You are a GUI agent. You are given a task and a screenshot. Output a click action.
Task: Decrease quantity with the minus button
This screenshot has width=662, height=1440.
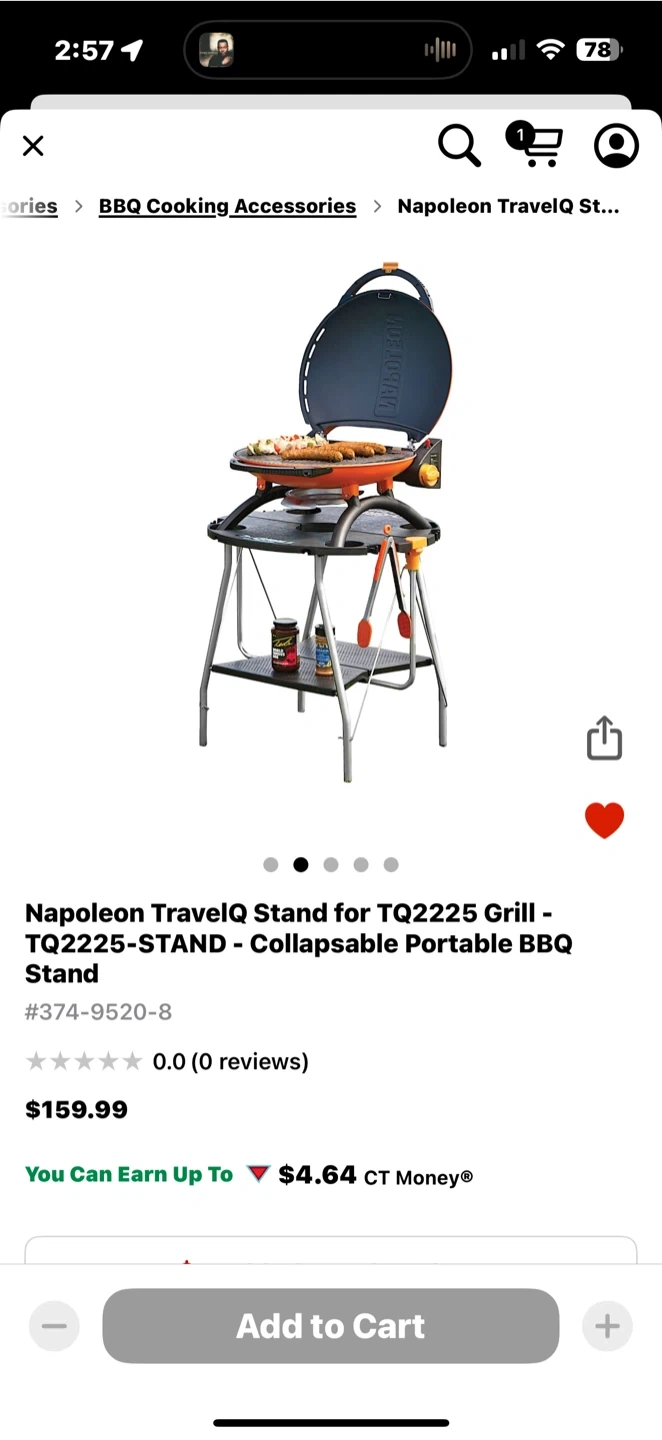pyautogui.click(x=54, y=1326)
